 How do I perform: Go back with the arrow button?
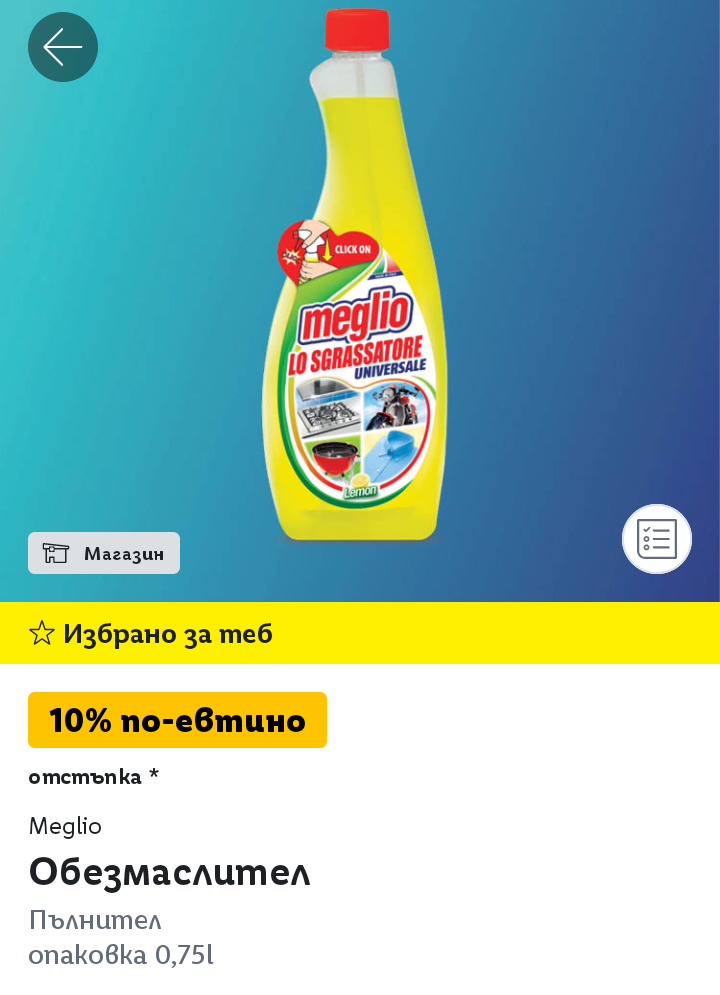(63, 47)
